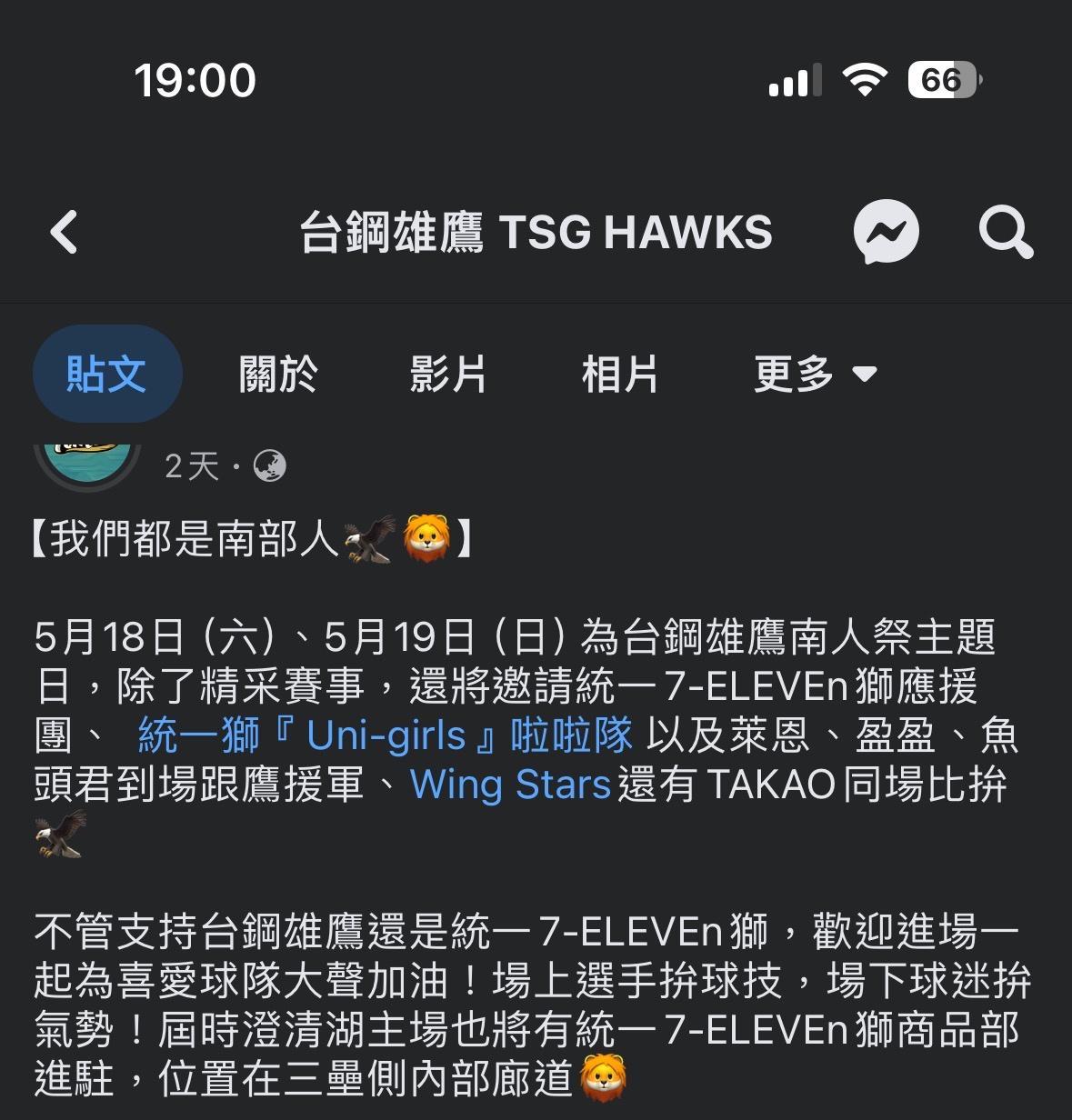Open Messenger chat with TSG HAWKS
1072x1120 pixels.
click(886, 232)
